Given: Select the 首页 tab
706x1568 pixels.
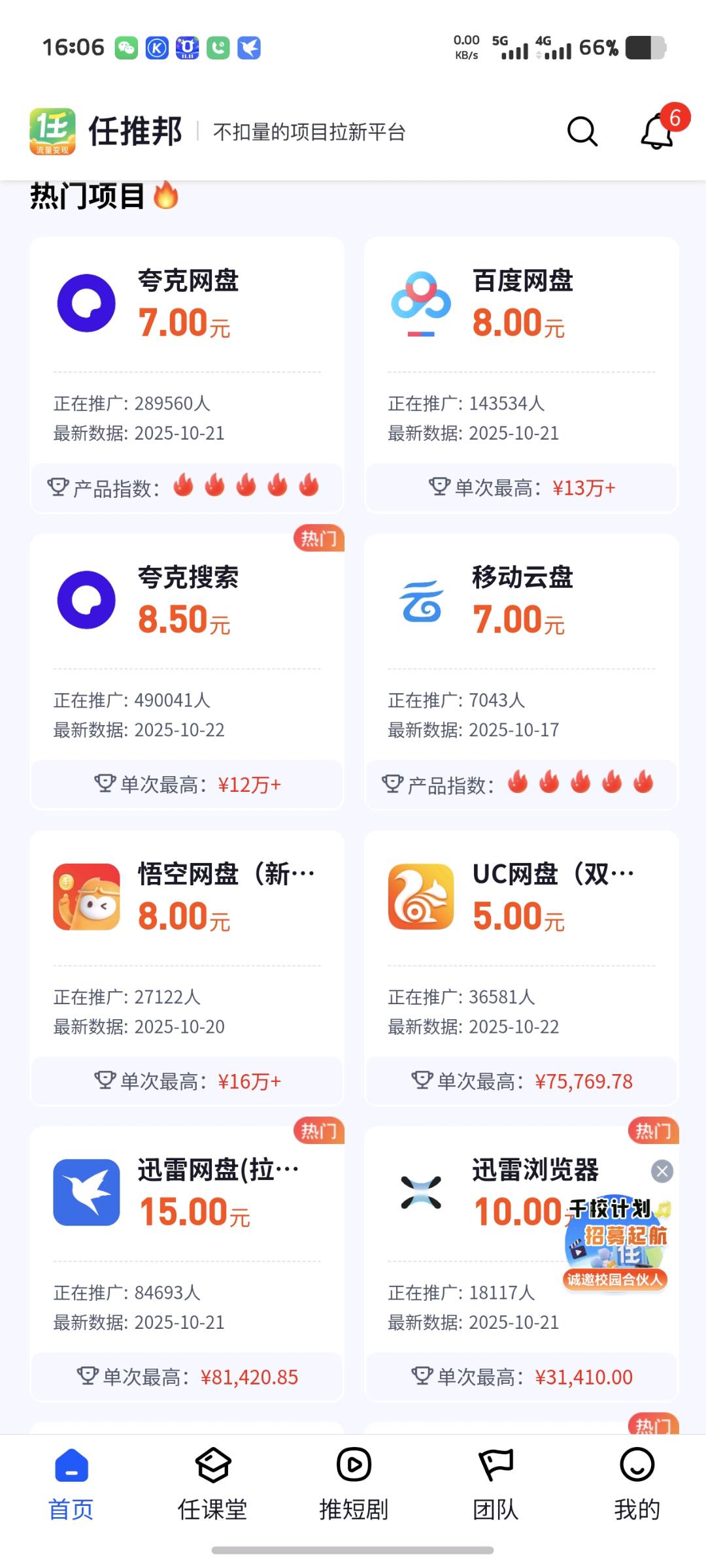Looking at the screenshot, I should tap(71, 1484).
